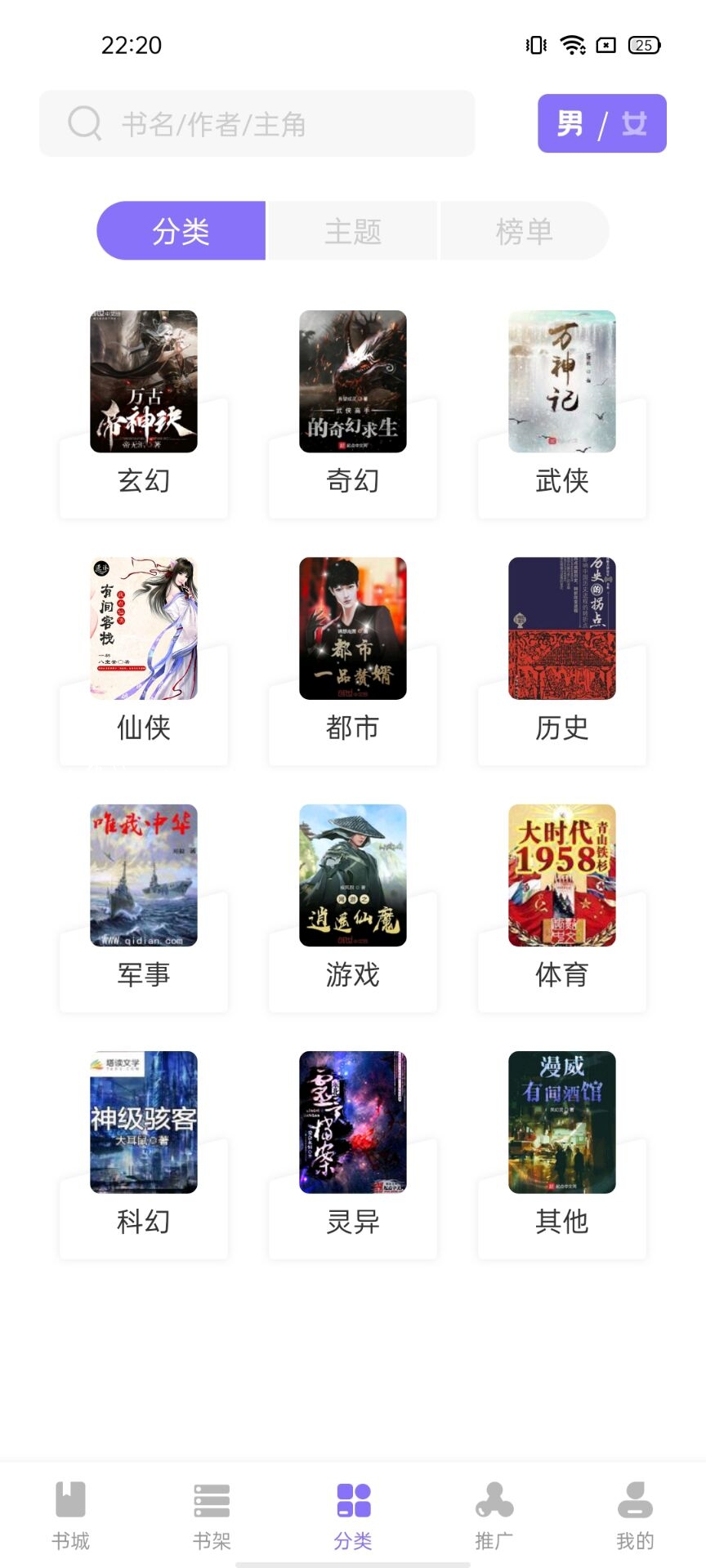Open the 奇幻 category
Image resolution: width=706 pixels, height=1568 pixels.
click(x=353, y=415)
